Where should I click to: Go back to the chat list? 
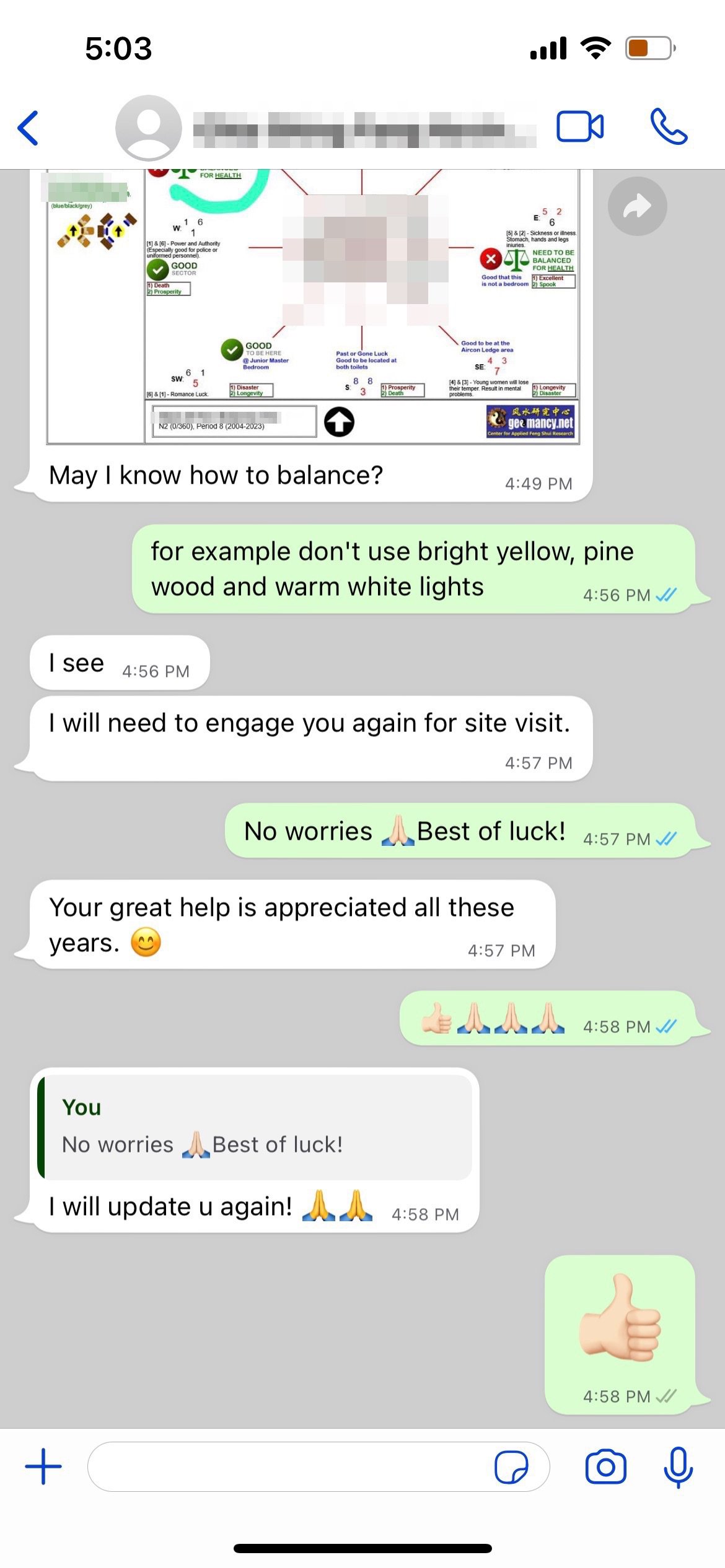point(29,128)
